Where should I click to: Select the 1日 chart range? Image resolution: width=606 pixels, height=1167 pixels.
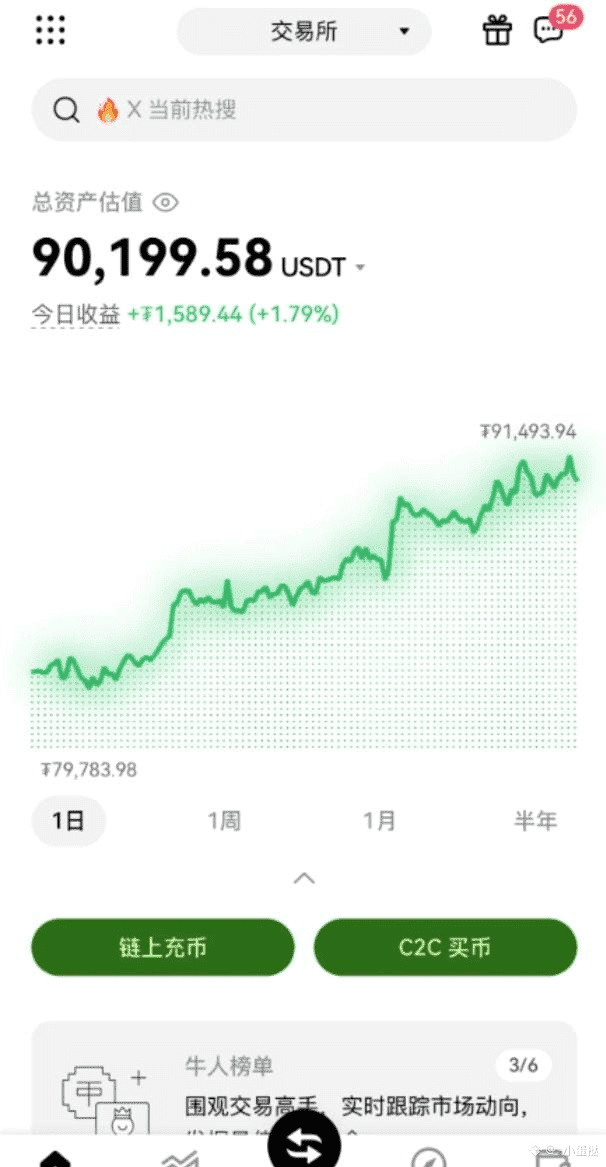coord(68,822)
